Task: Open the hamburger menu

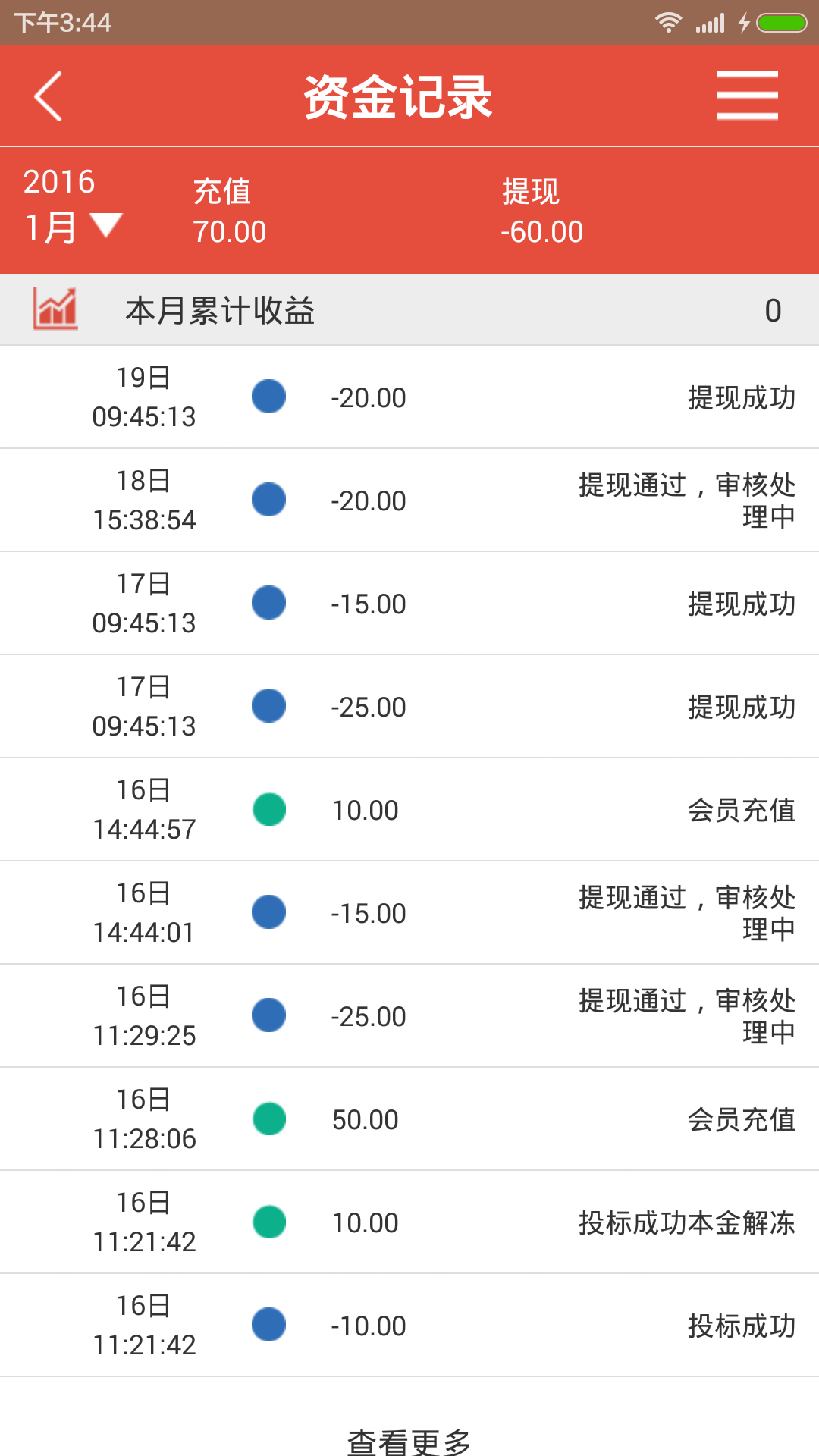Action: pos(746,96)
